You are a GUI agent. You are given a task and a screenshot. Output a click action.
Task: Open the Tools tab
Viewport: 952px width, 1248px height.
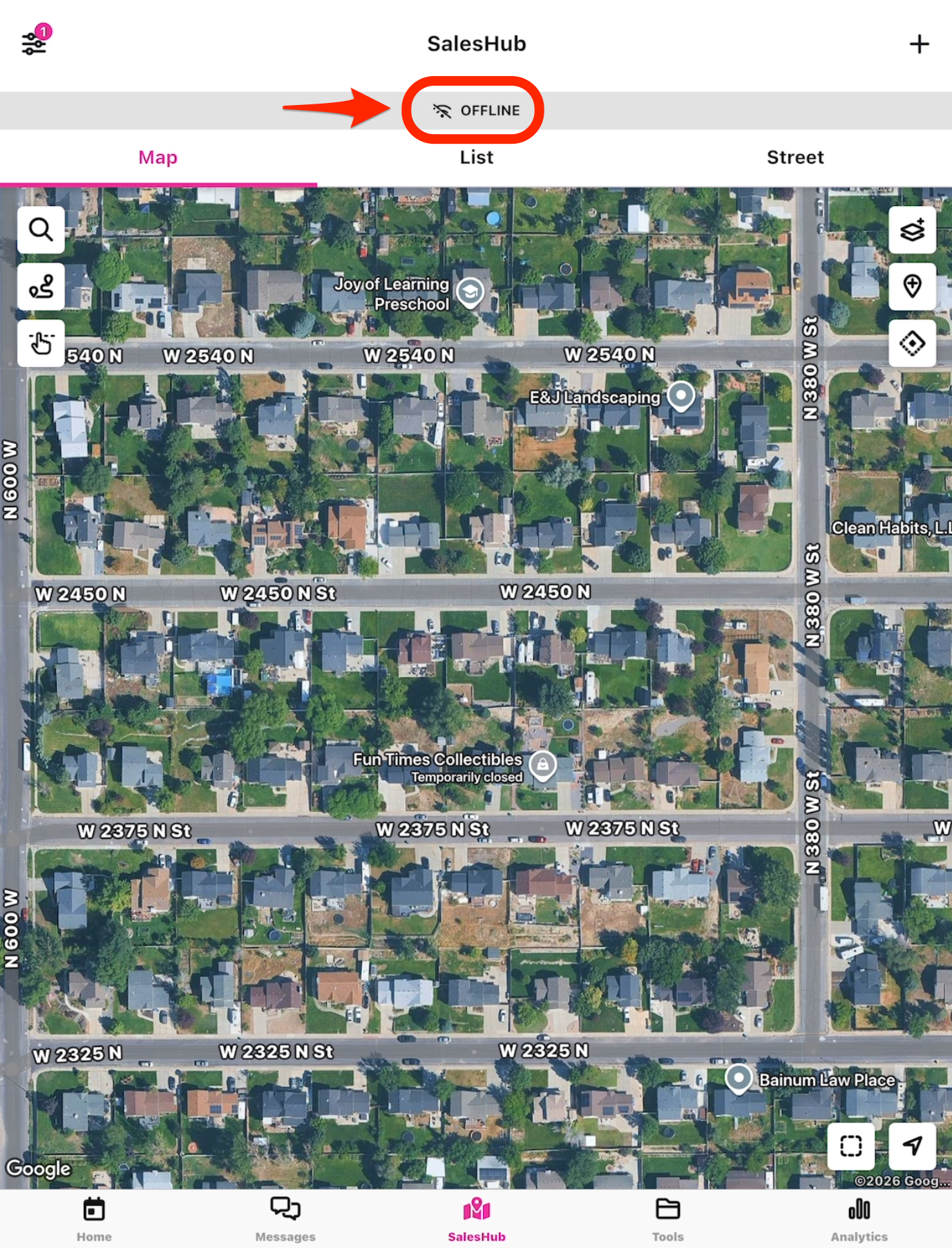(x=667, y=1219)
